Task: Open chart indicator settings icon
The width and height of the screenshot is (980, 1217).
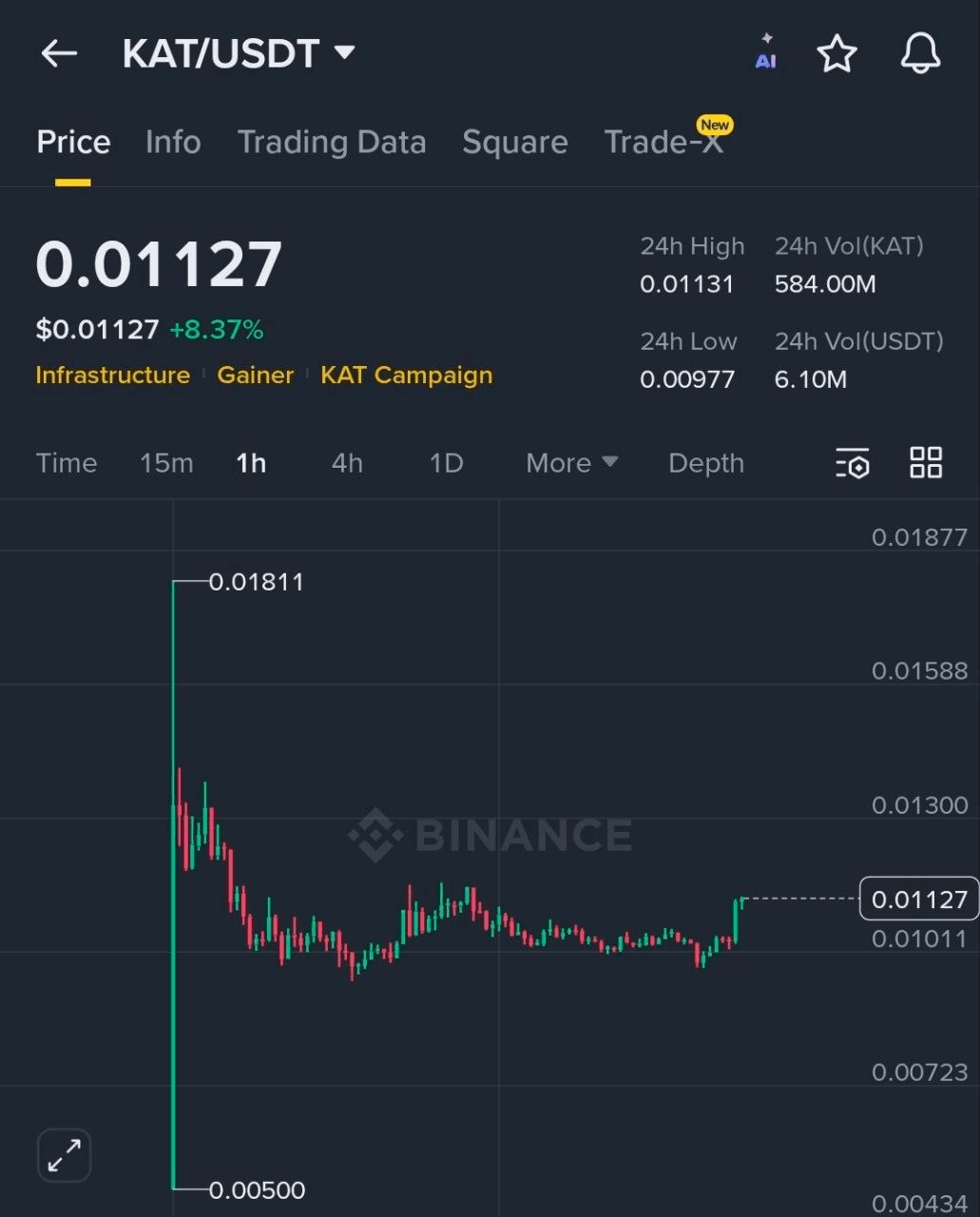Action: click(x=853, y=463)
